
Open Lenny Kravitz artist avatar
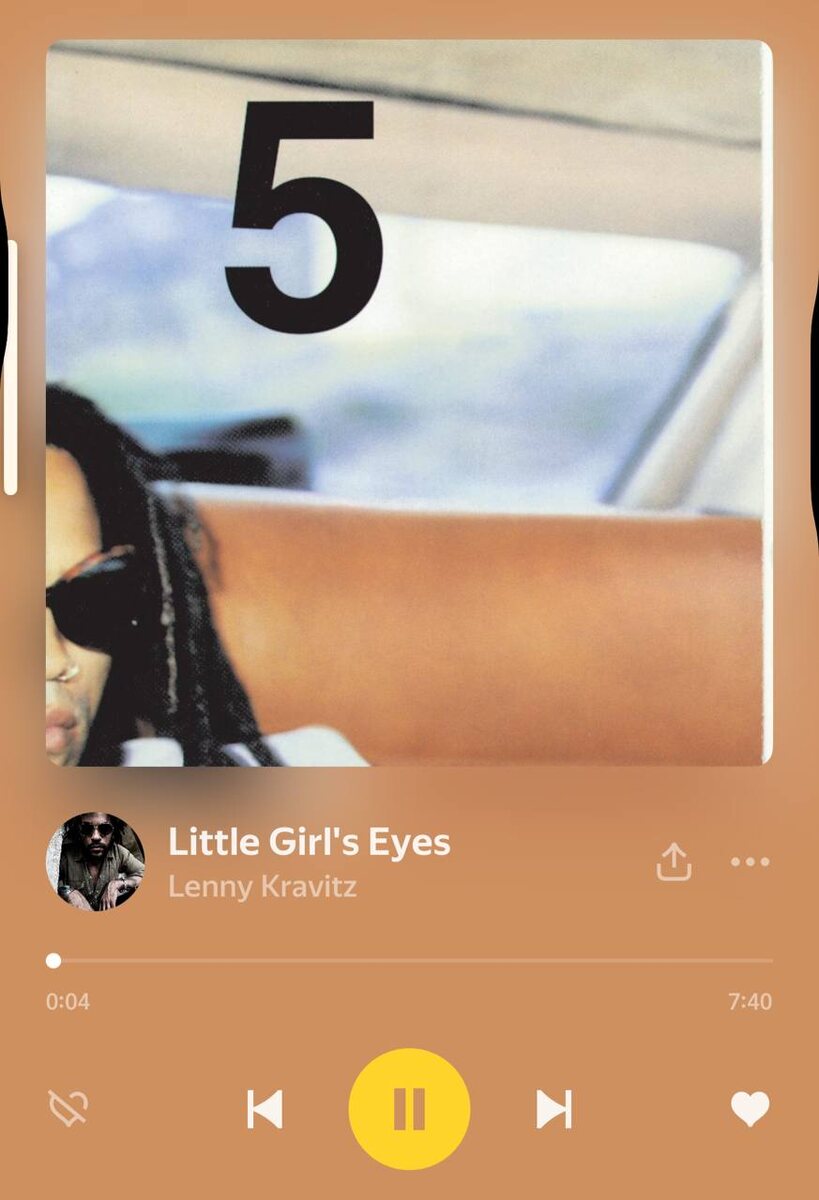pyautogui.click(x=96, y=861)
